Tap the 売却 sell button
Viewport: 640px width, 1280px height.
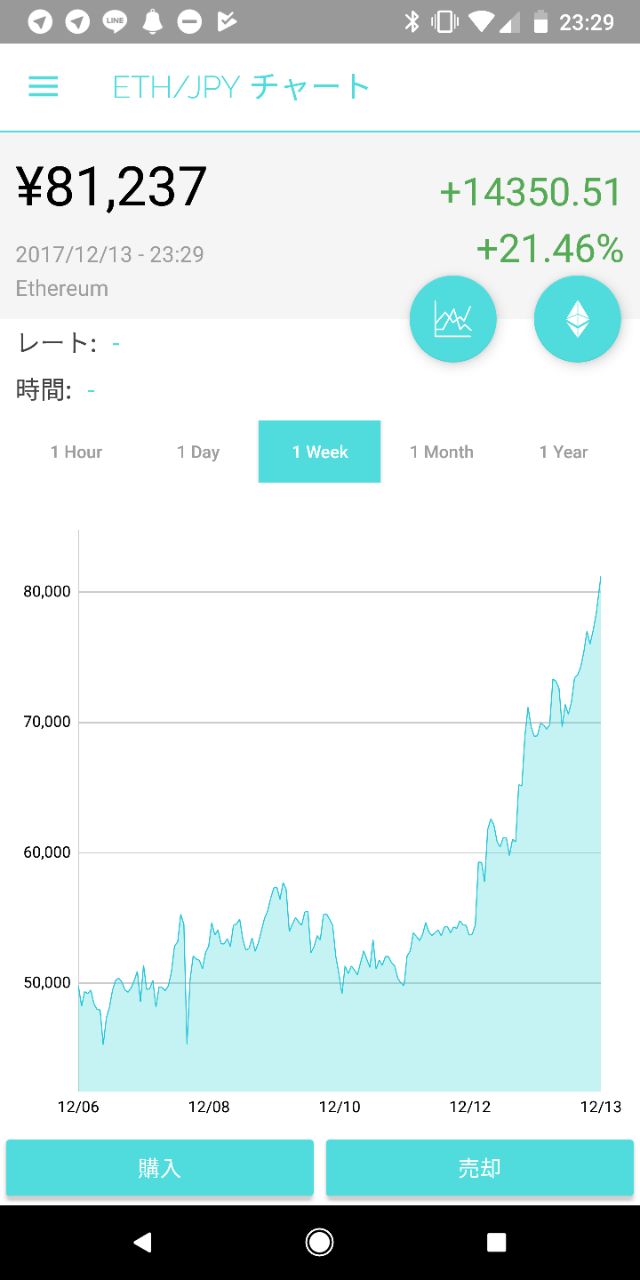480,1168
